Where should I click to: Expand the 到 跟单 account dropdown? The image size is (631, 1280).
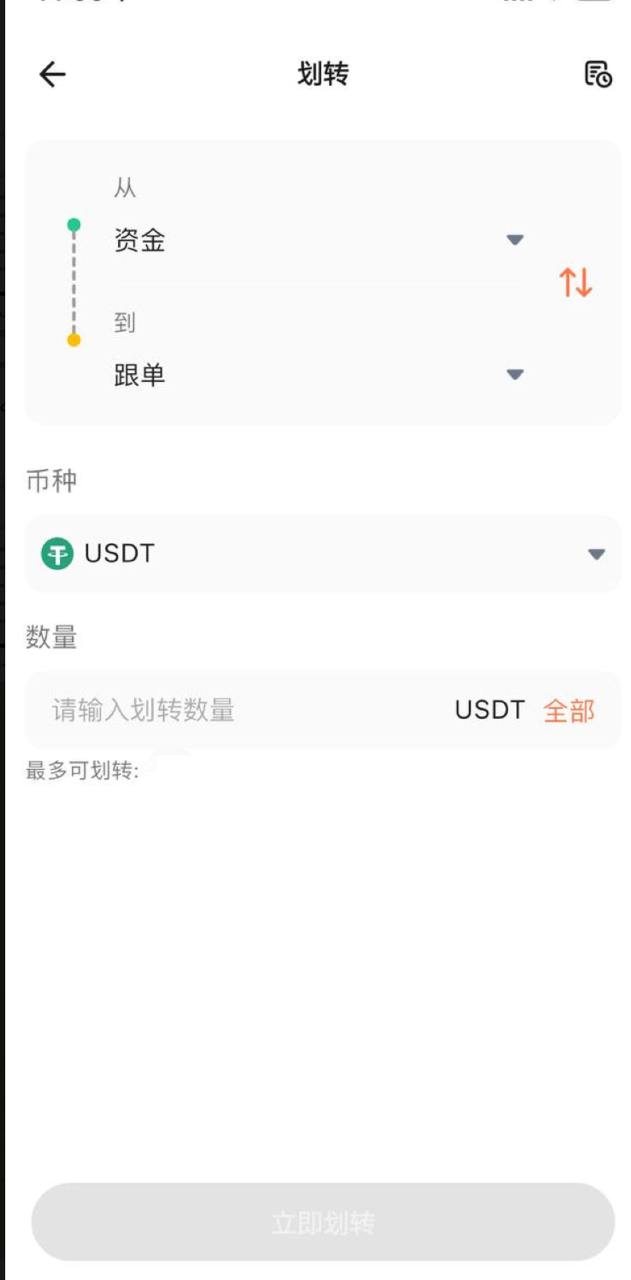coord(318,375)
